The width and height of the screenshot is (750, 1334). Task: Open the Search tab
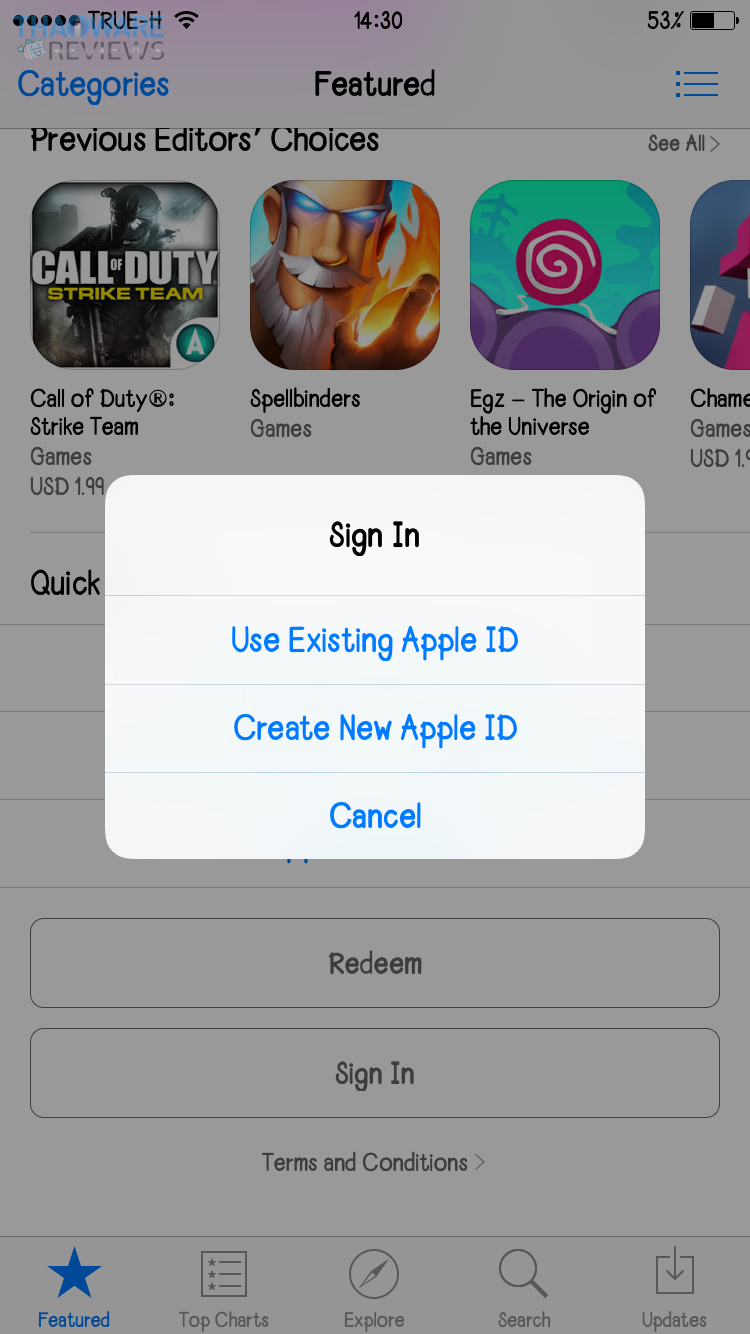click(524, 1289)
